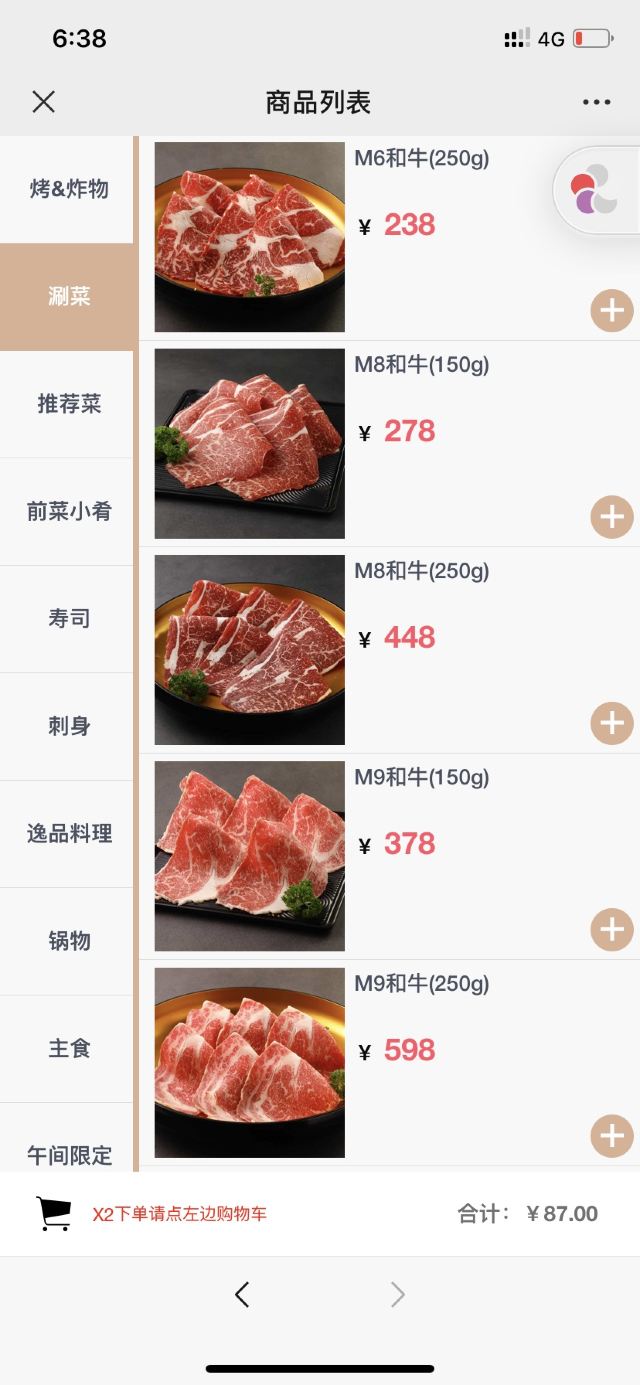Add M8和牛(150g) to the cart
The image size is (640, 1385).
click(x=611, y=517)
